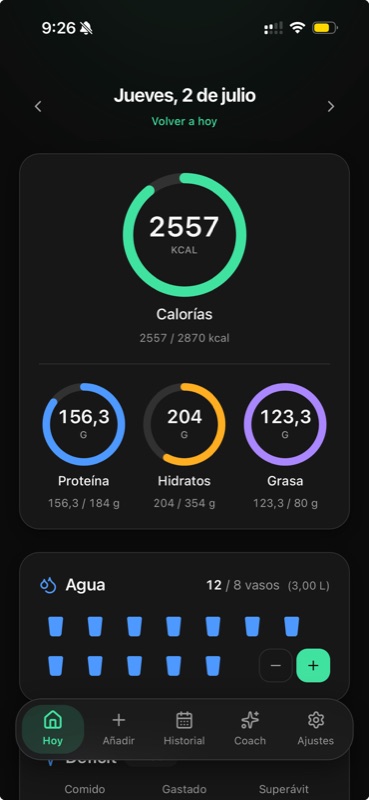
Task: Tap the Volver a hoy link
Action: [184, 121]
